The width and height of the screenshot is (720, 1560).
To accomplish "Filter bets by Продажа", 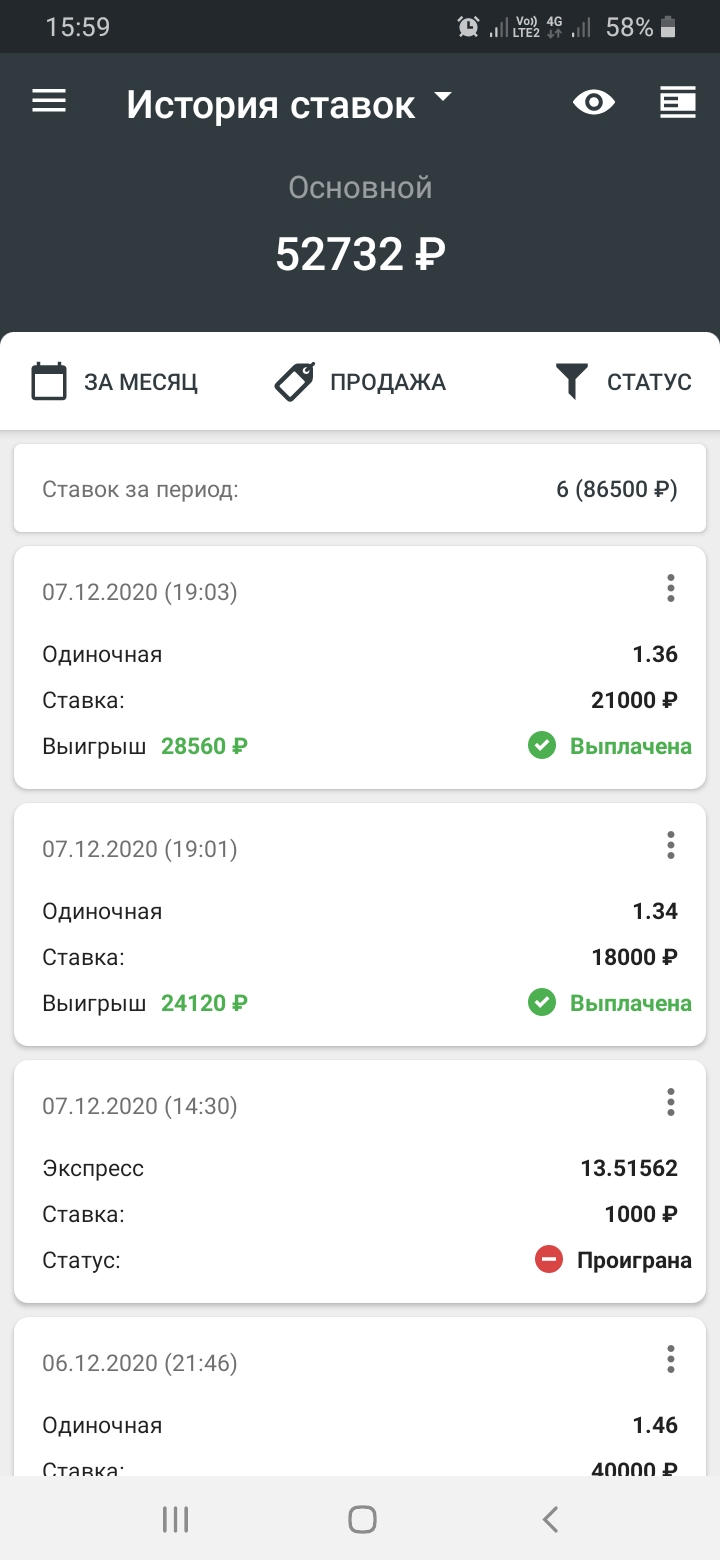I will click(360, 382).
